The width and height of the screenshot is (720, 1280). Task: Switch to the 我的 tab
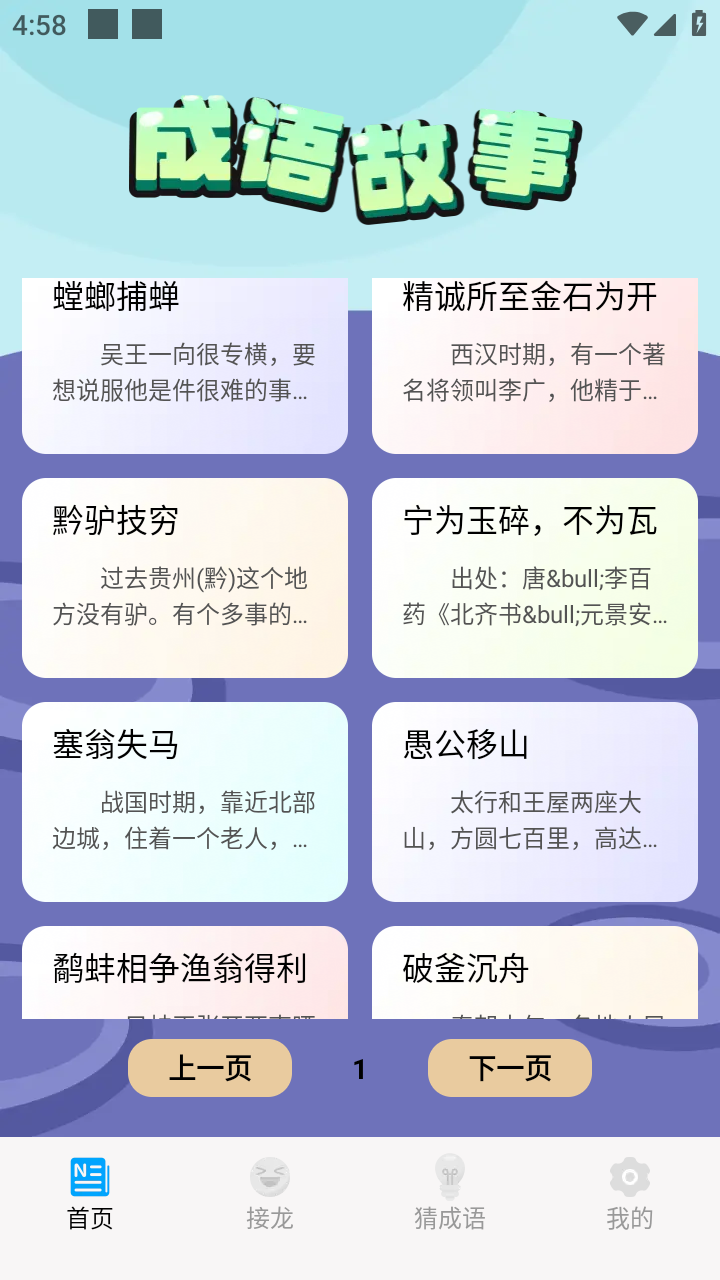tap(630, 1195)
